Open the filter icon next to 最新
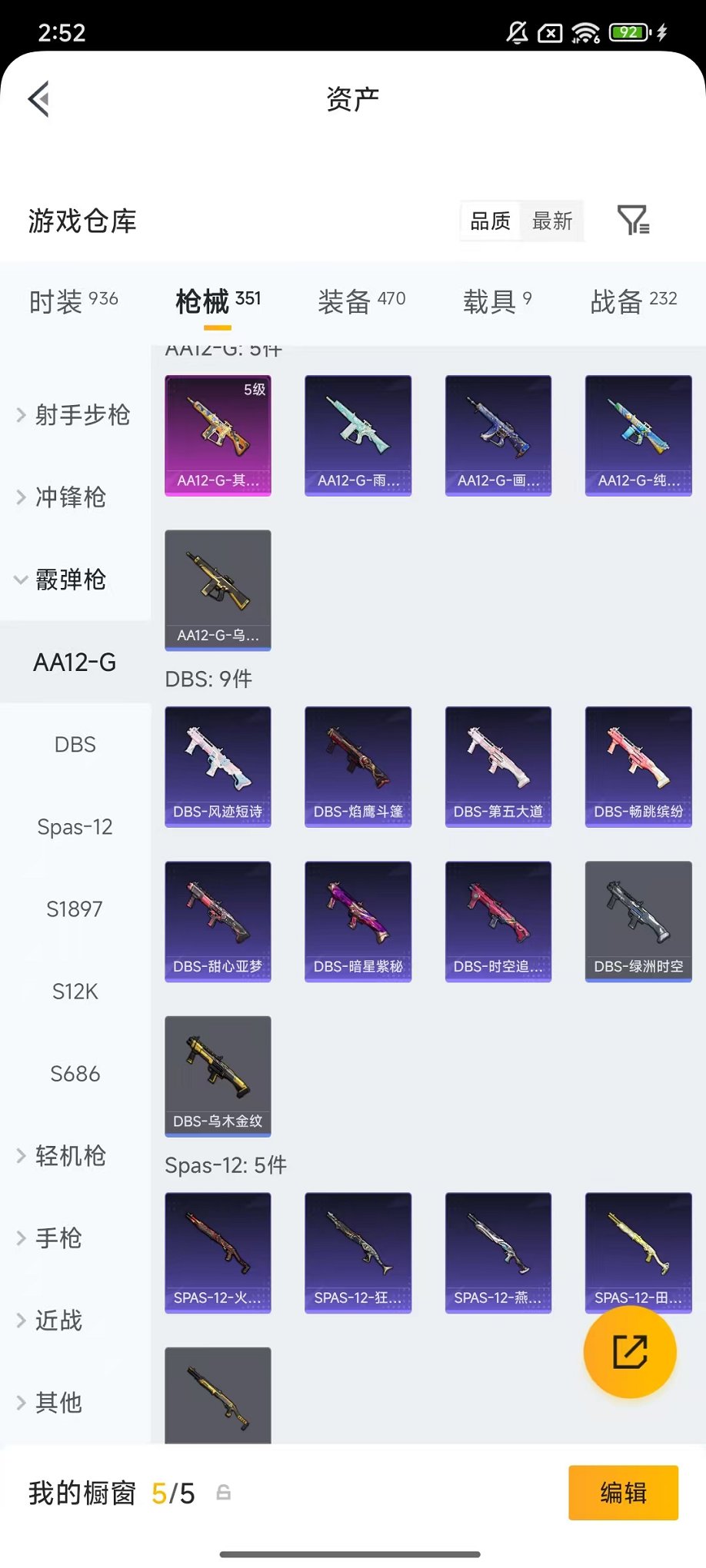 (x=633, y=221)
